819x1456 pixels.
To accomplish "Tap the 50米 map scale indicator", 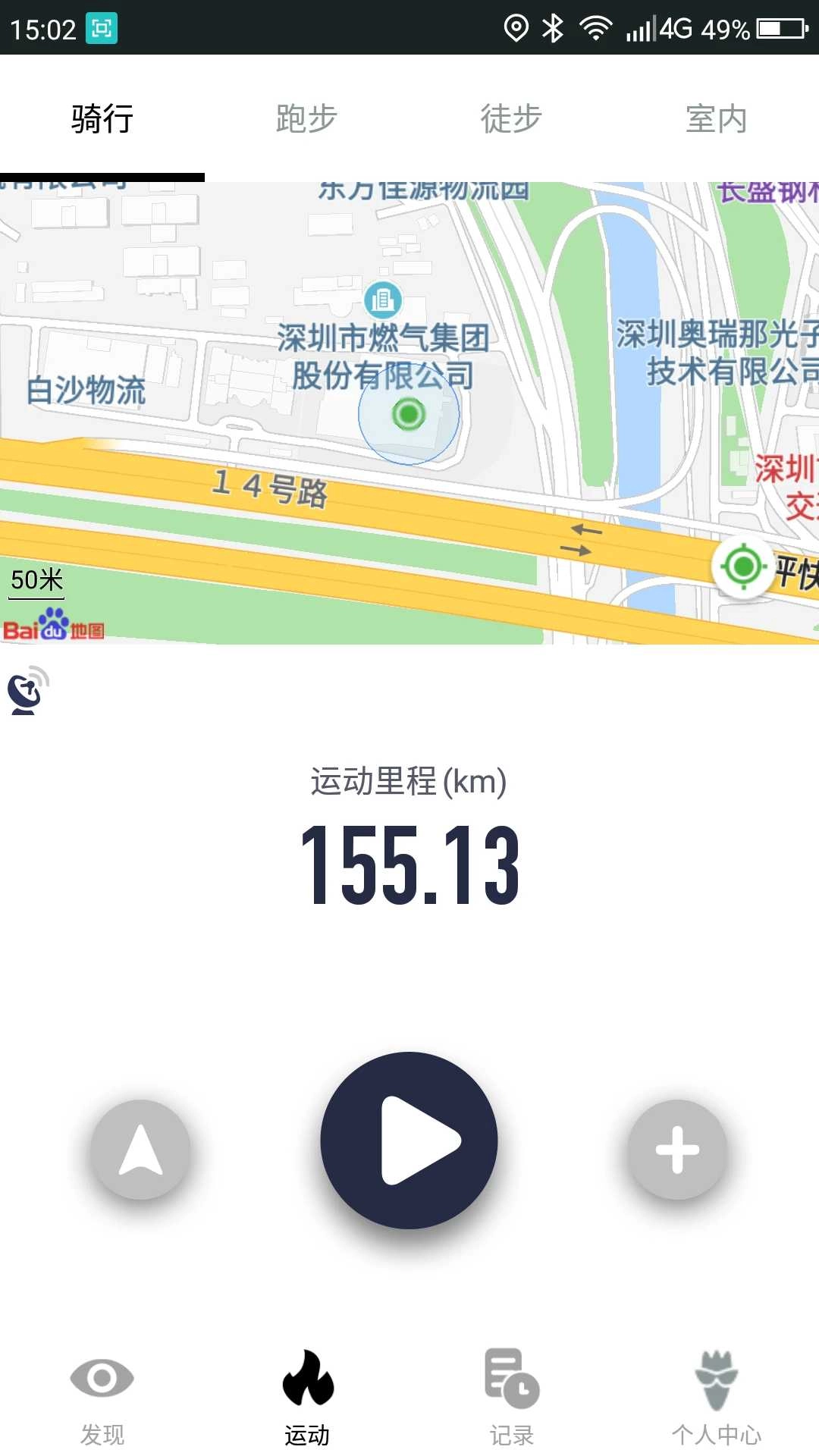I will 35,579.
